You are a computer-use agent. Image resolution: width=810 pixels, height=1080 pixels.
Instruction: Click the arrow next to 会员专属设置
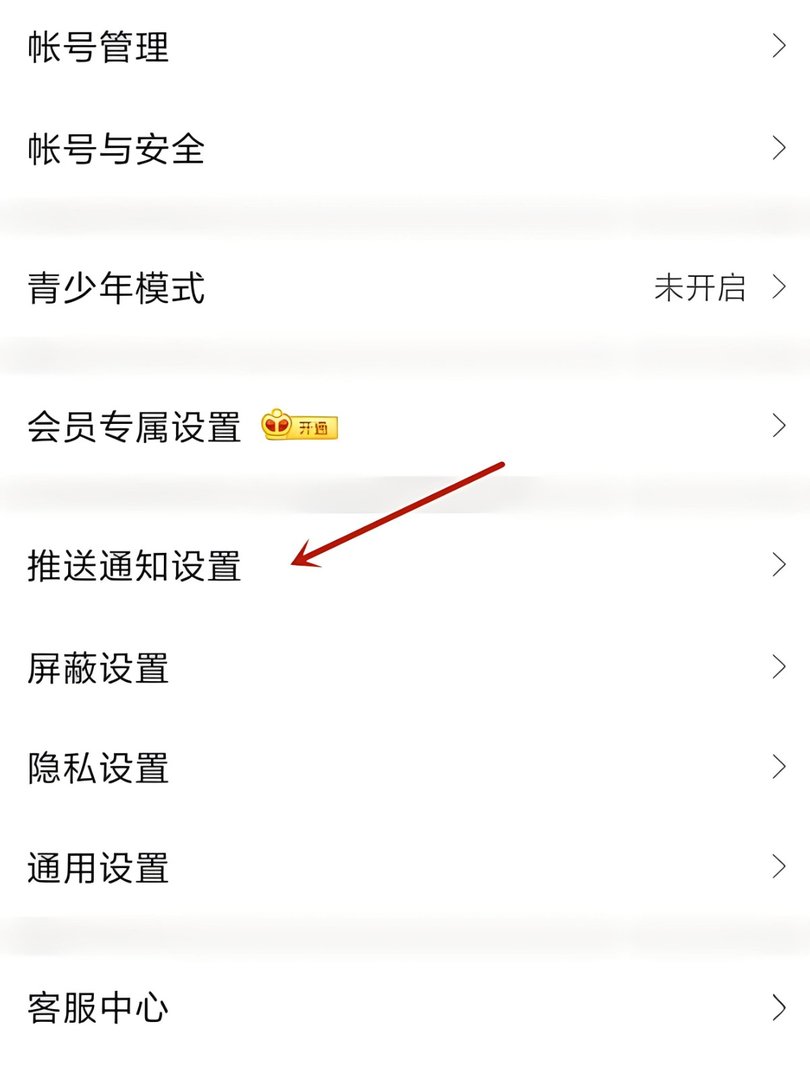[x=781, y=426]
